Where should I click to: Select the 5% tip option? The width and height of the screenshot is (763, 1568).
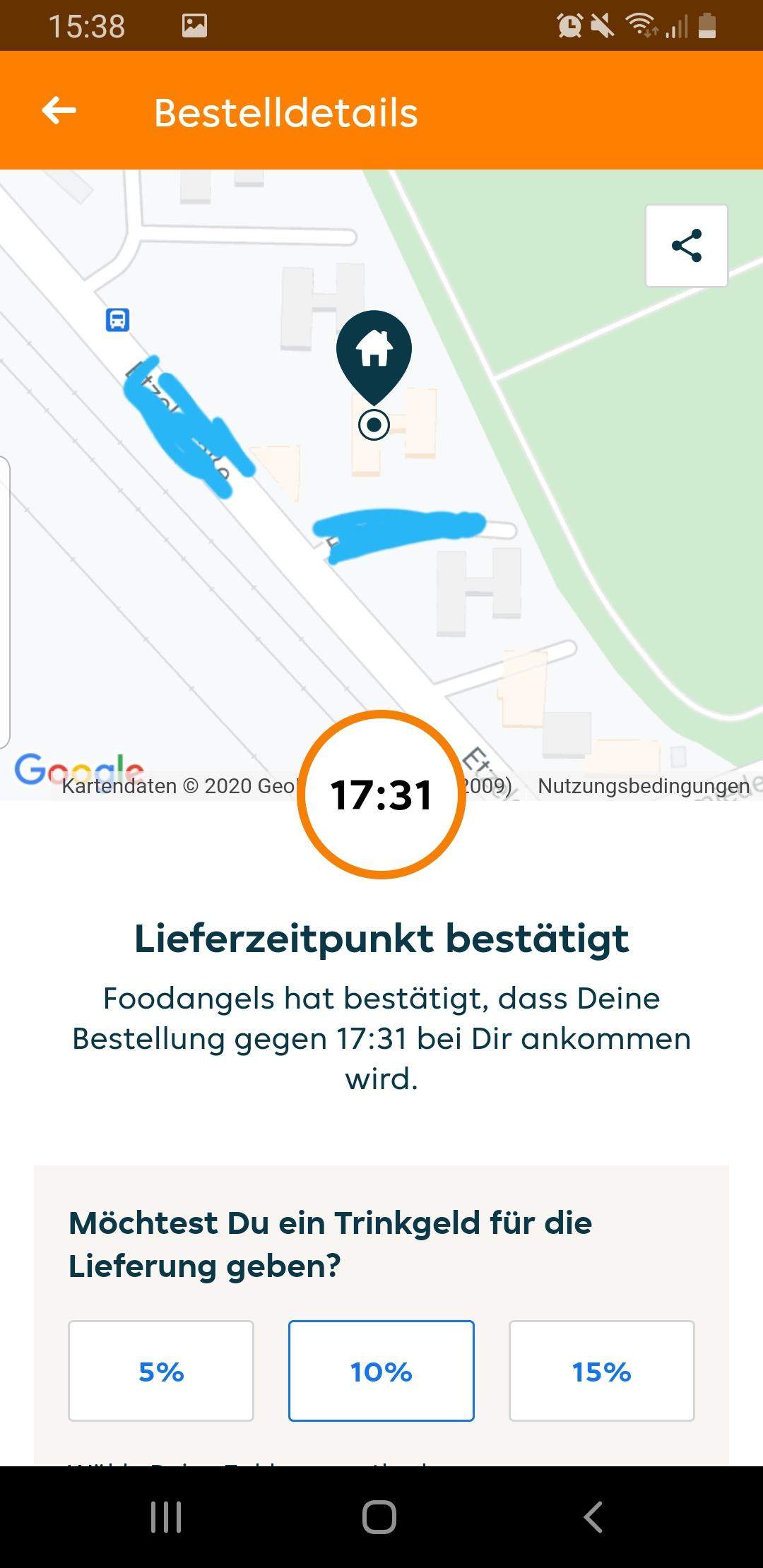point(161,1371)
